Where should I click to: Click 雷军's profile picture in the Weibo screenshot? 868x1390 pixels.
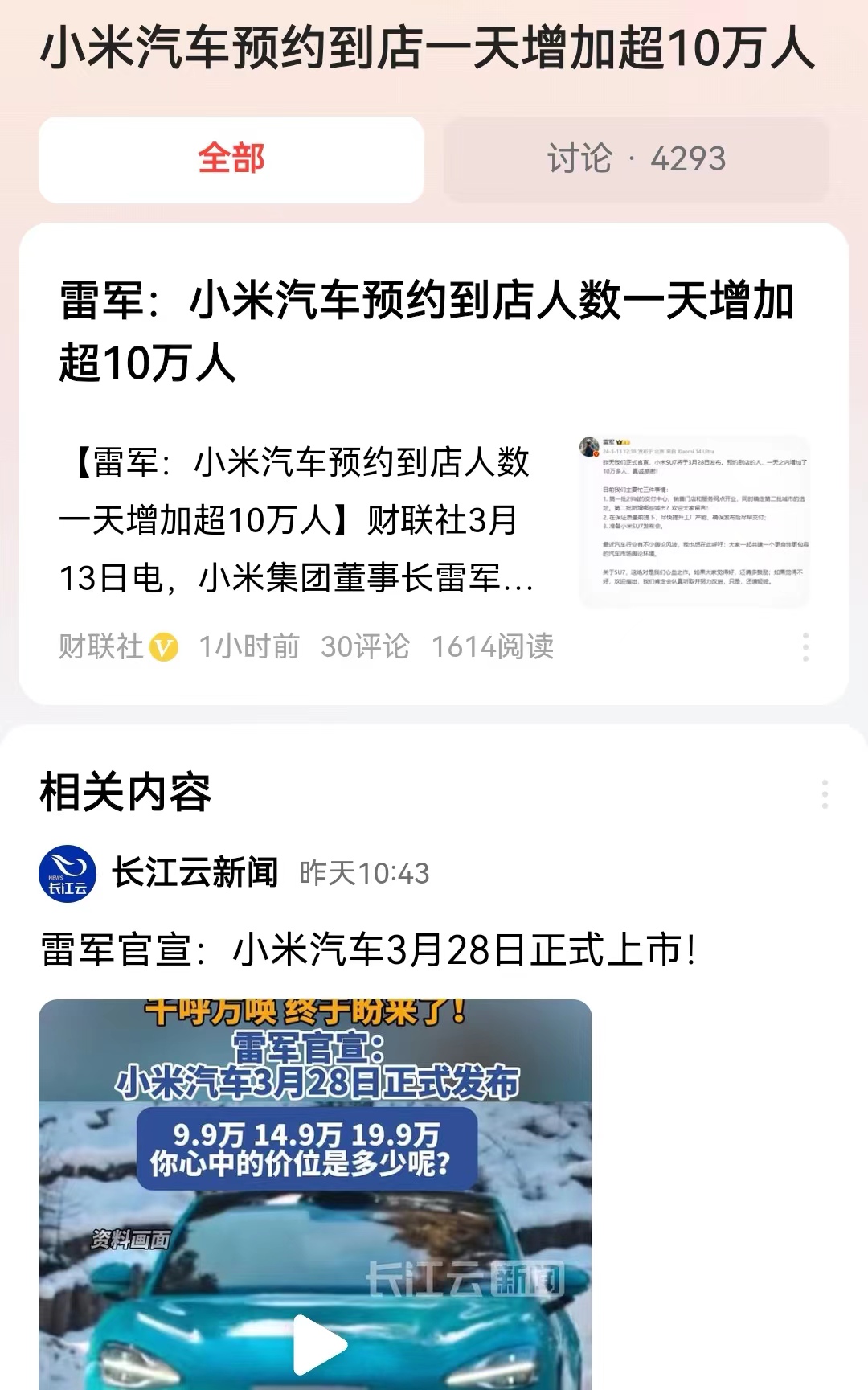click(590, 447)
